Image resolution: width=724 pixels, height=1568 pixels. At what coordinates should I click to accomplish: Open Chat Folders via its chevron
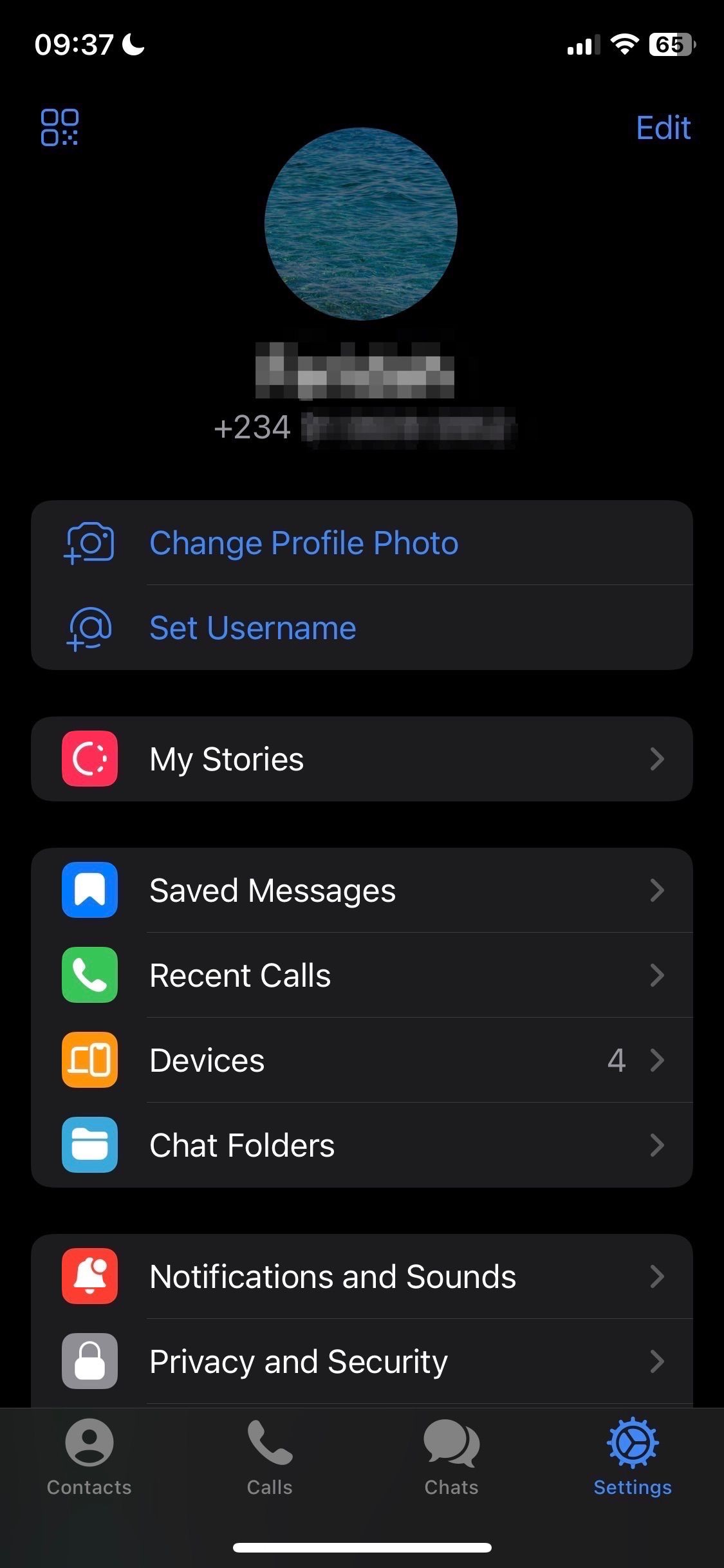click(x=658, y=1145)
